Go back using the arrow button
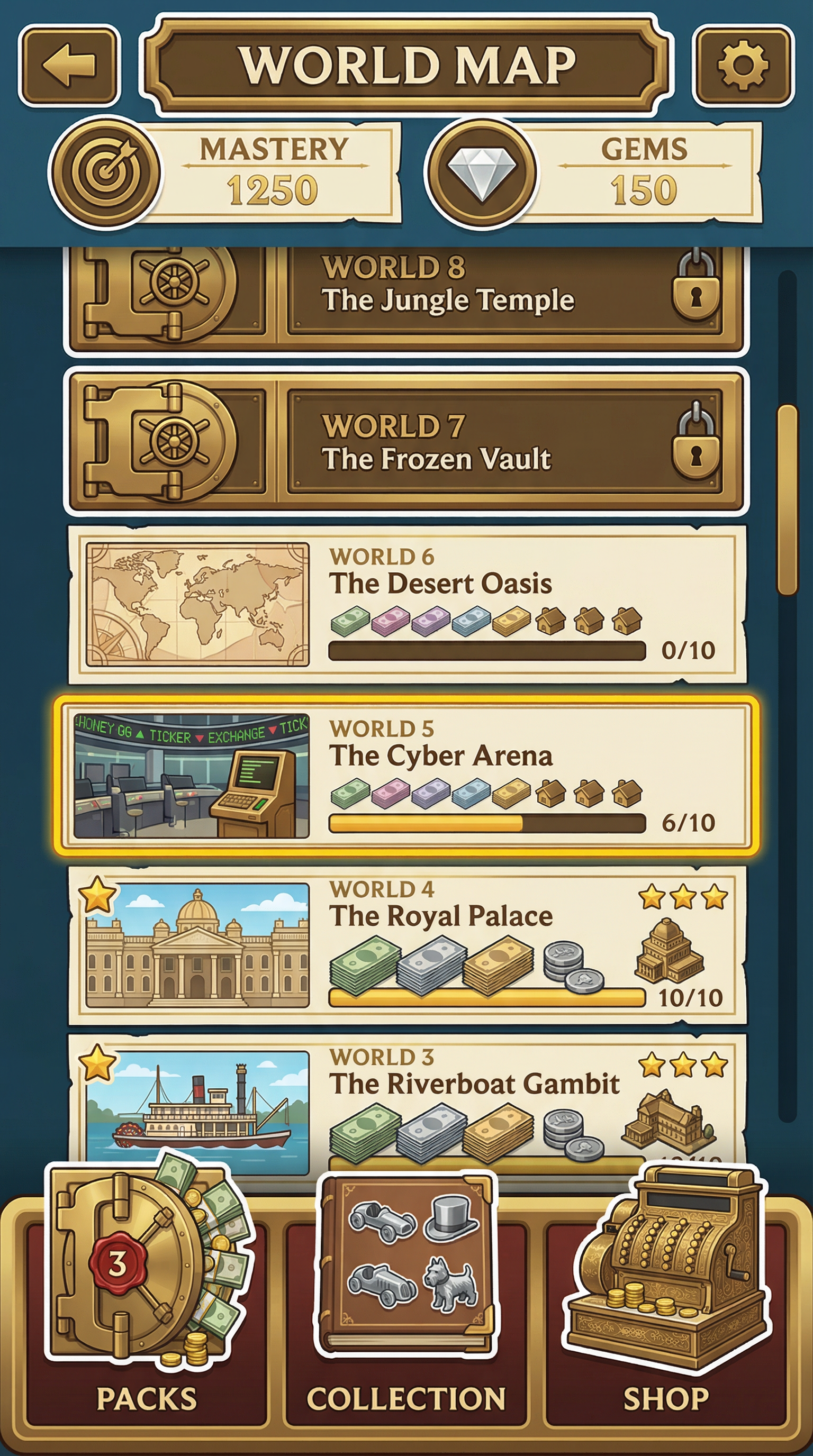The height and width of the screenshot is (1456, 813). pyautogui.click(x=69, y=65)
